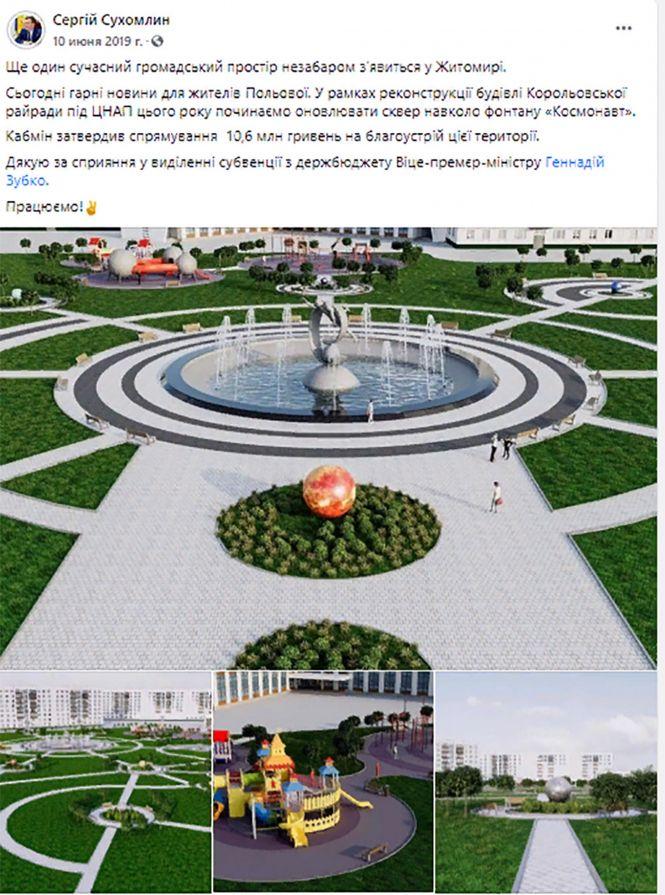Open Сергій Сухомлин's profile picture

point(27,28)
